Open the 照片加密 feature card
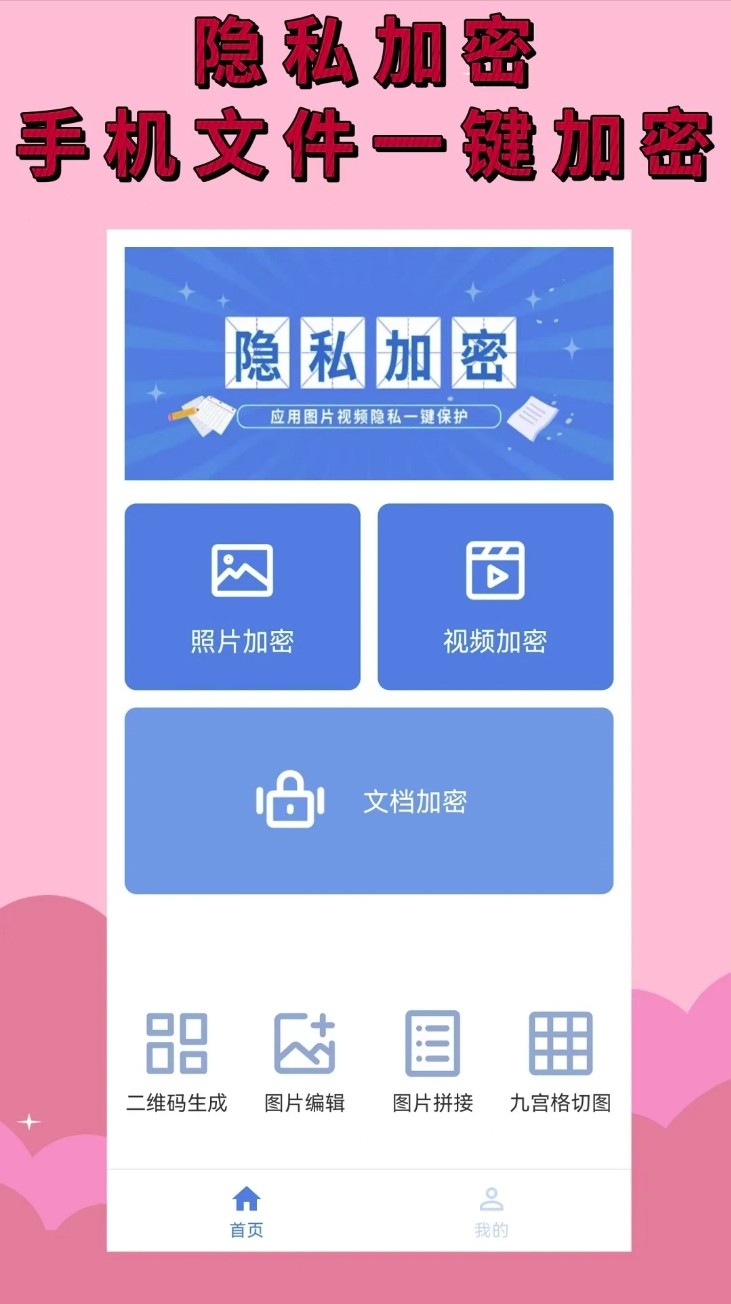This screenshot has width=731, height=1304. click(x=244, y=597)
